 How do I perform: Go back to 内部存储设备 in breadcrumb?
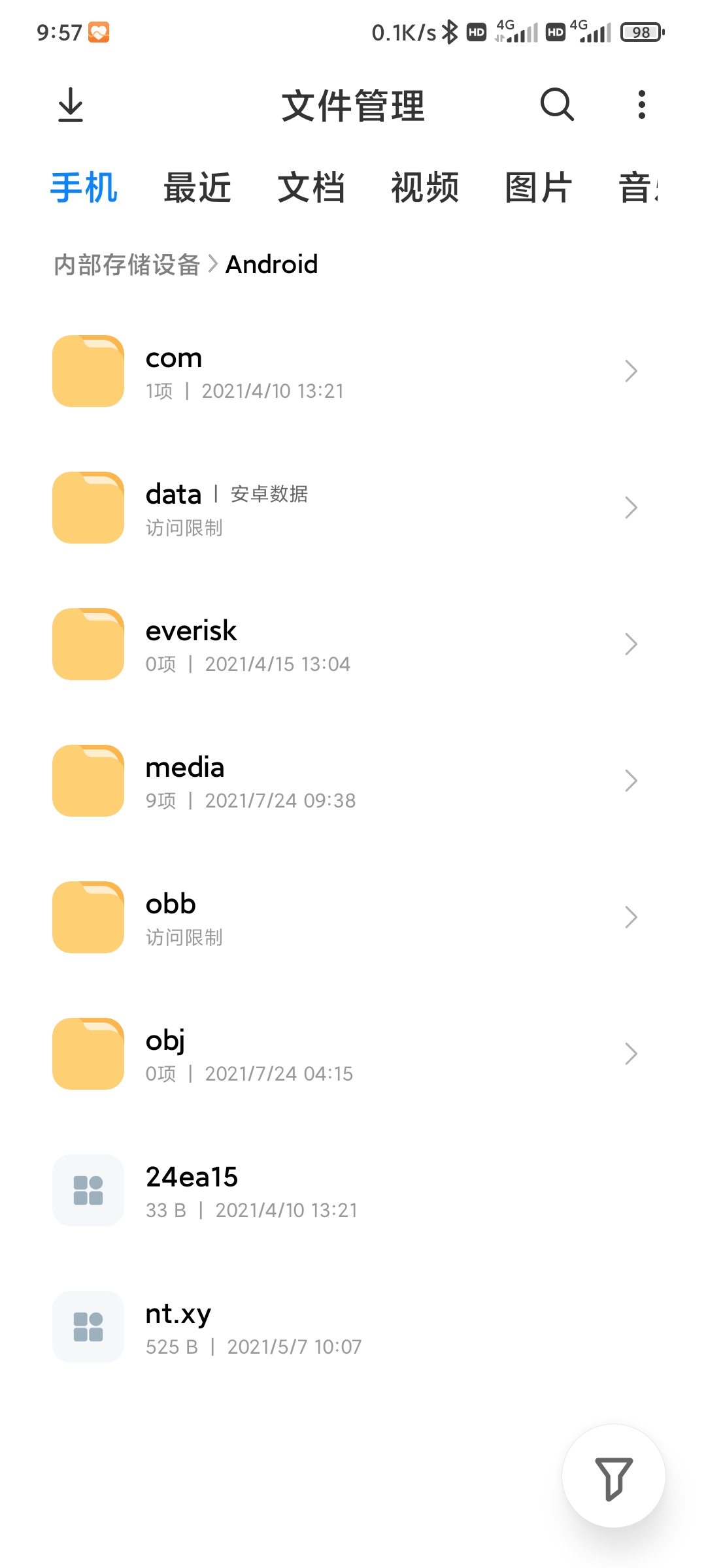[x=127, y=265]
